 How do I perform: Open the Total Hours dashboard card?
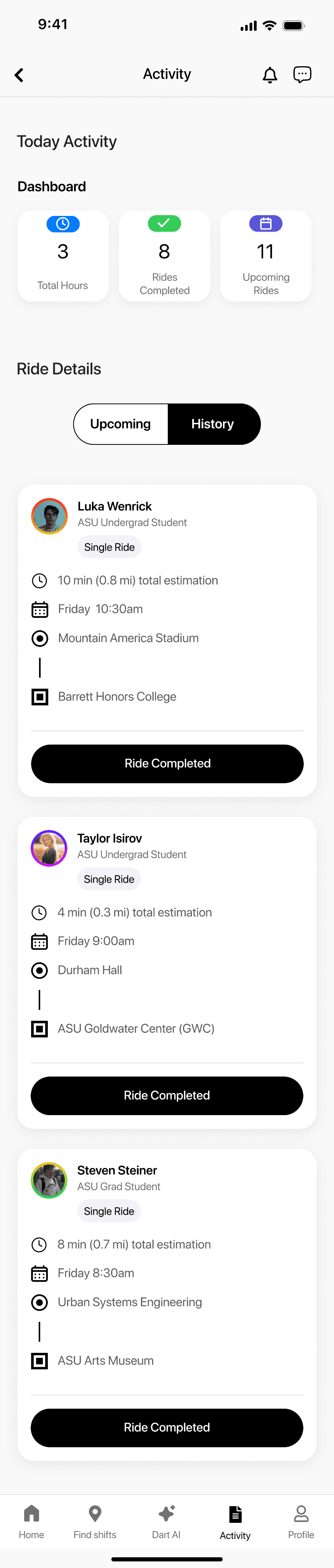click(63, 256)
